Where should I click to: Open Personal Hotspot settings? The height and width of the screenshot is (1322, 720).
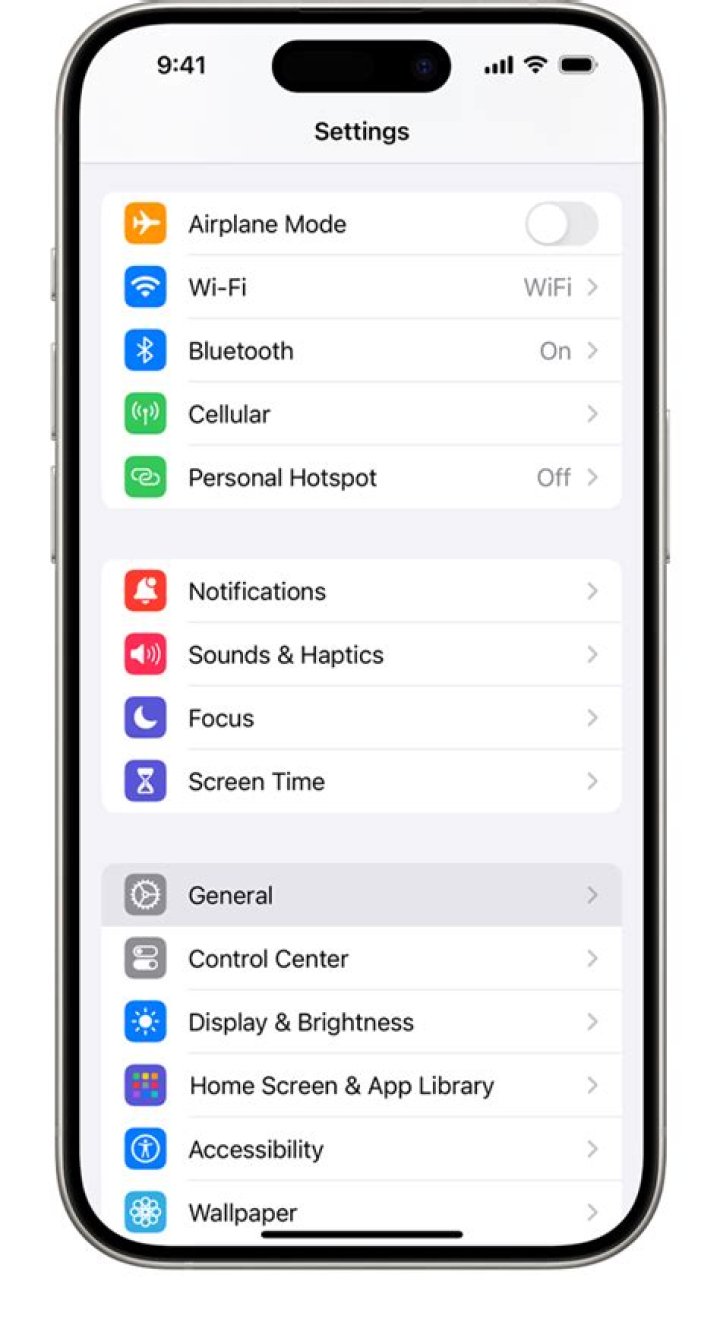coord(360,477)
